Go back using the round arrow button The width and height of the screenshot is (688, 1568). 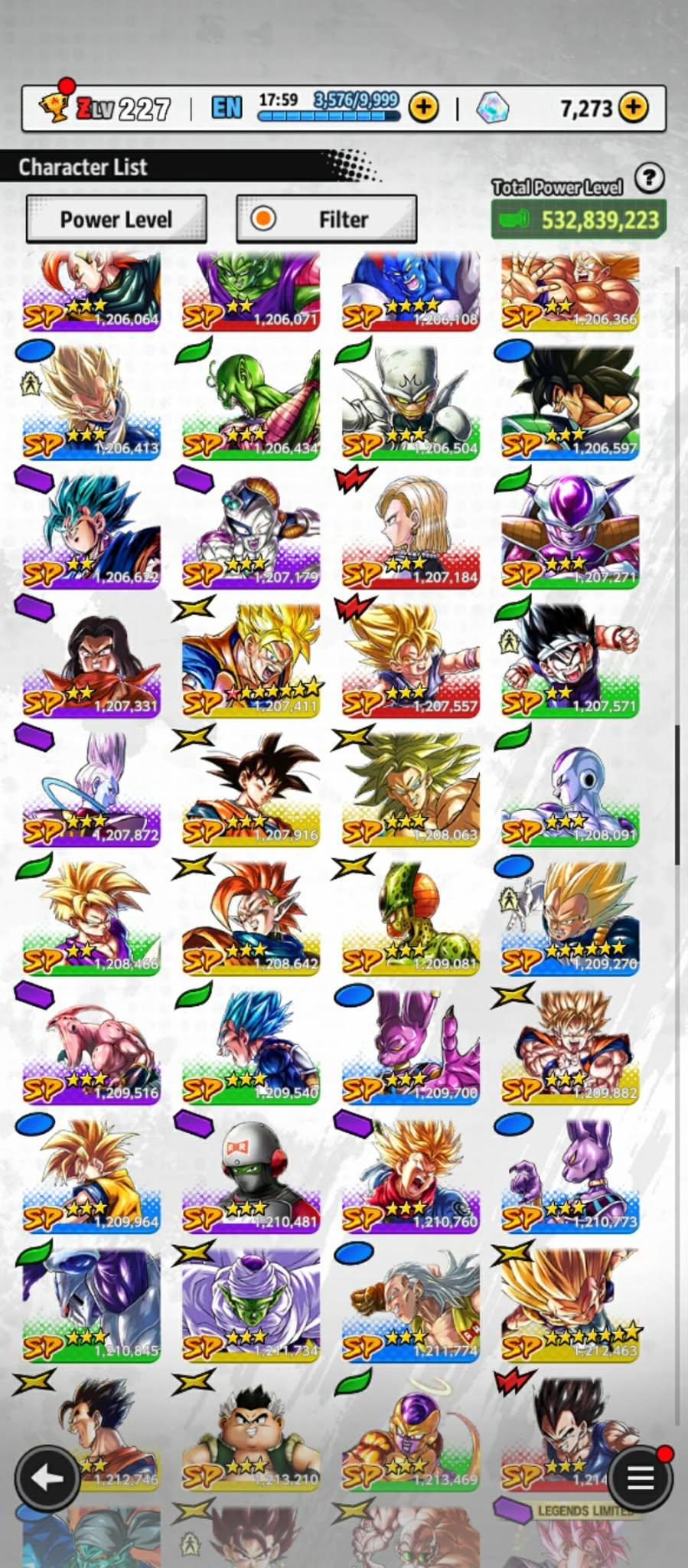(47, 1477)
